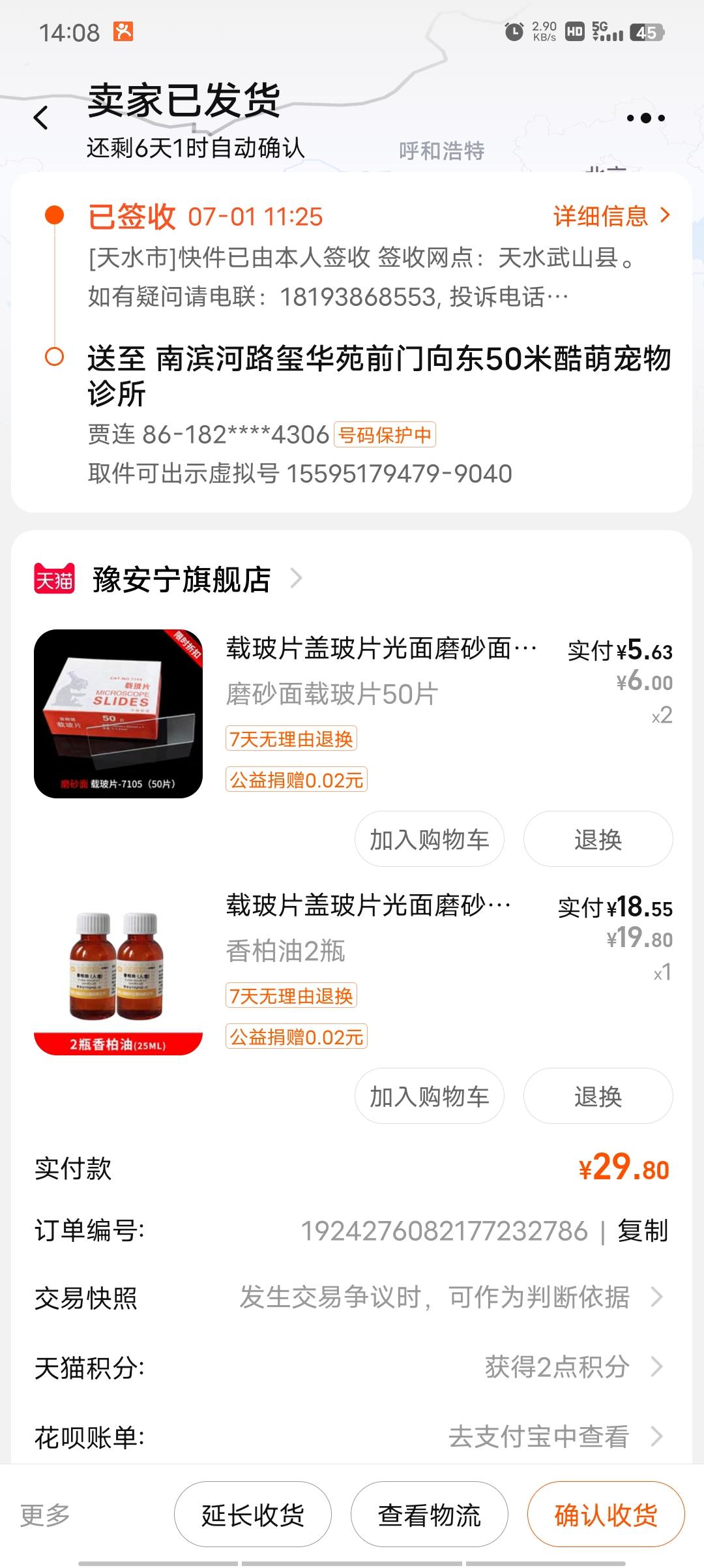Image resolution: width=704 pixels, height=1568 pixels.
Task: Open the 豫安宁旗舰店 store page
Action: [181, 579]
